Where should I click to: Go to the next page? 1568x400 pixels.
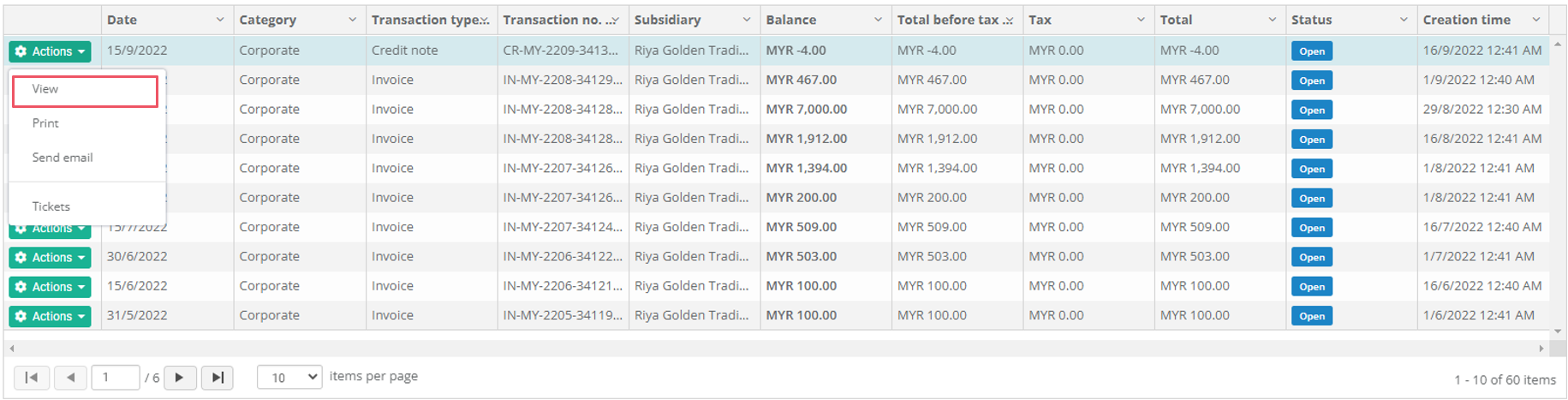point(180,377)
